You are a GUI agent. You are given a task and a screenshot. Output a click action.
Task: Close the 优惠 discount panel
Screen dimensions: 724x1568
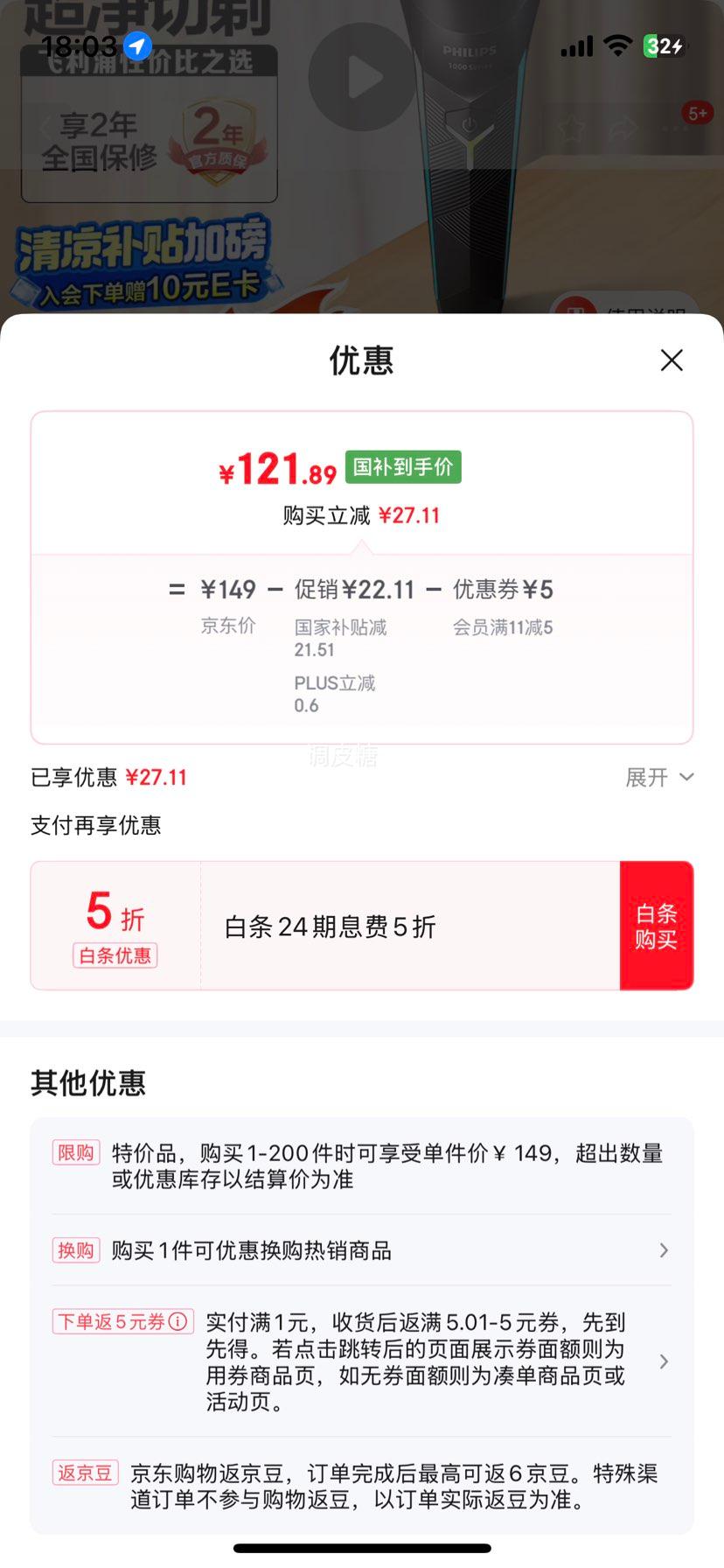click(x=671, y=360)
